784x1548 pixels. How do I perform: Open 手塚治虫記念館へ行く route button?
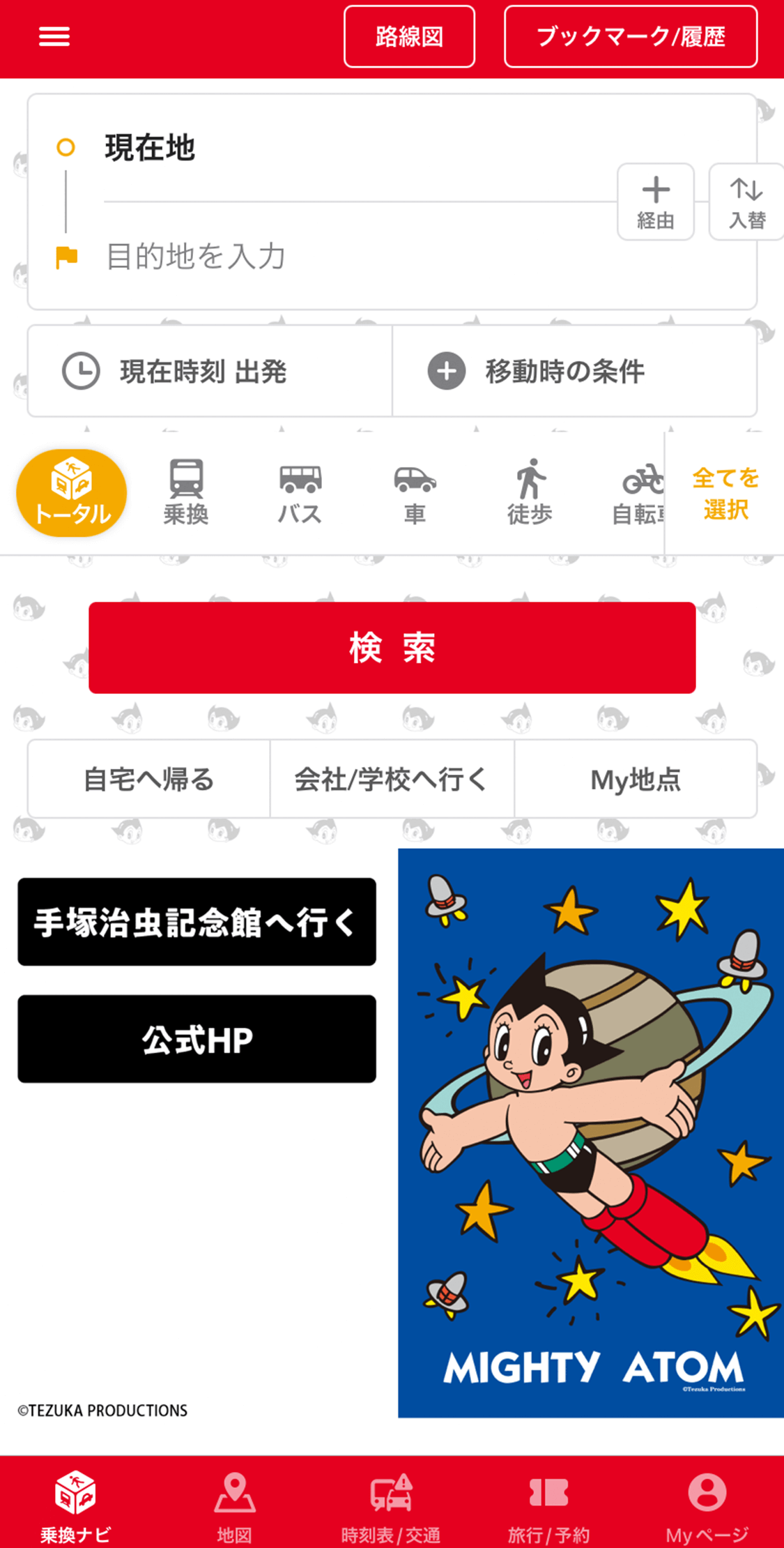pos(197,922)
